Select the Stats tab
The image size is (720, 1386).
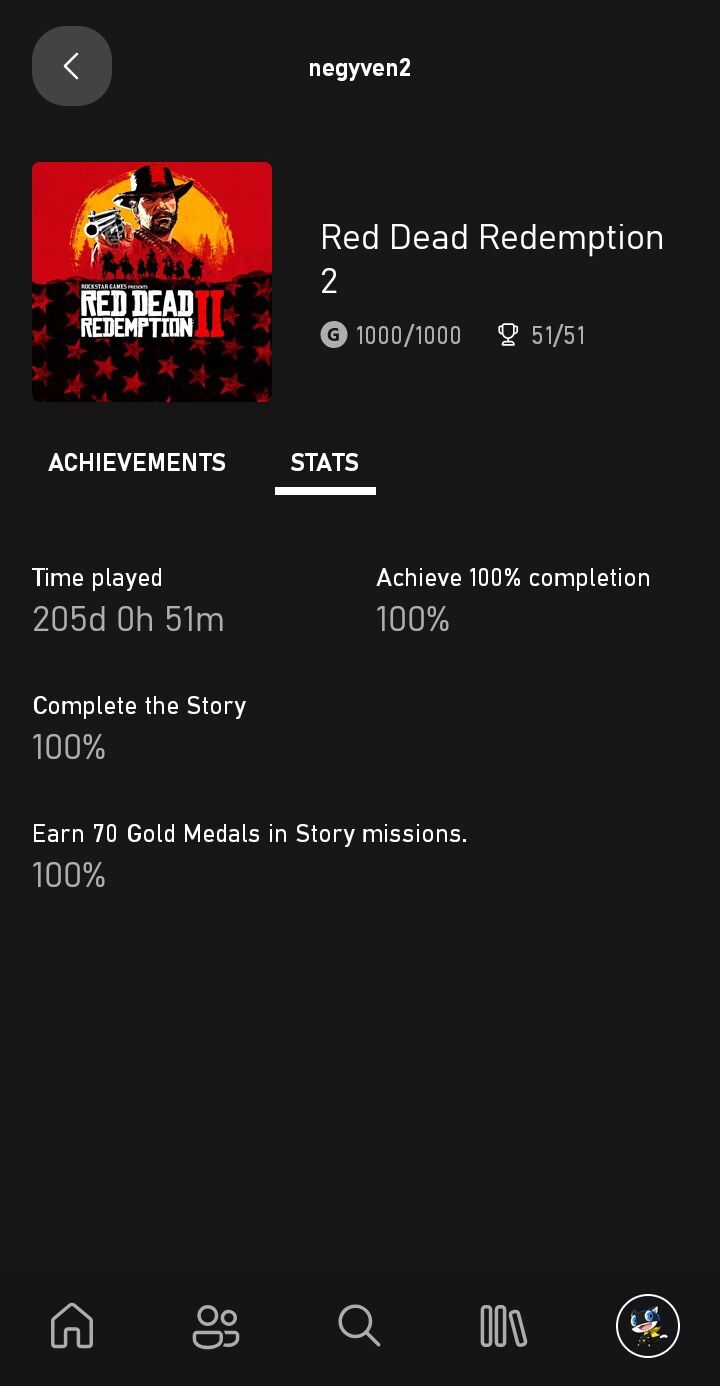click(325, 463)
